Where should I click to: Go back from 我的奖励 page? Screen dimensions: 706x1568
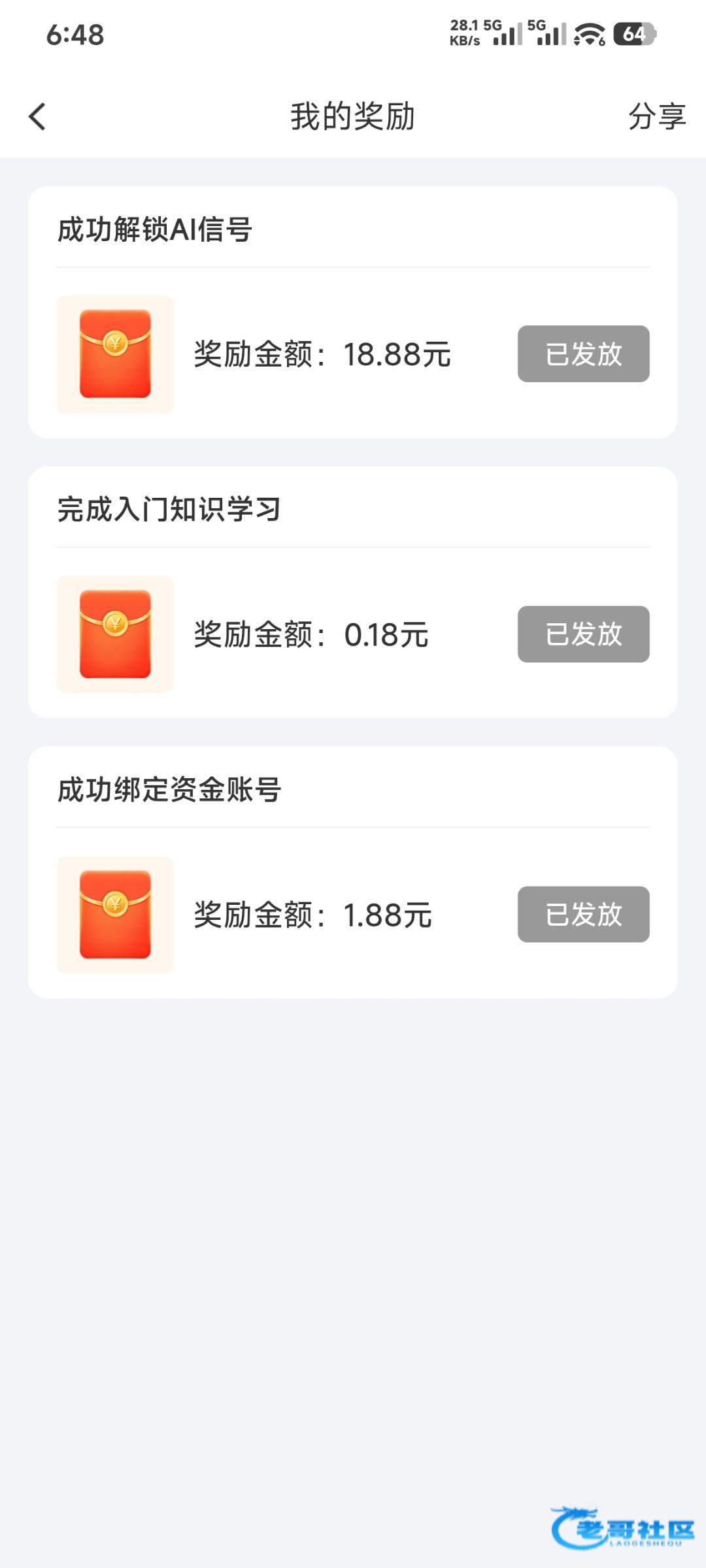pyautogui.click(x=38, y=117)
